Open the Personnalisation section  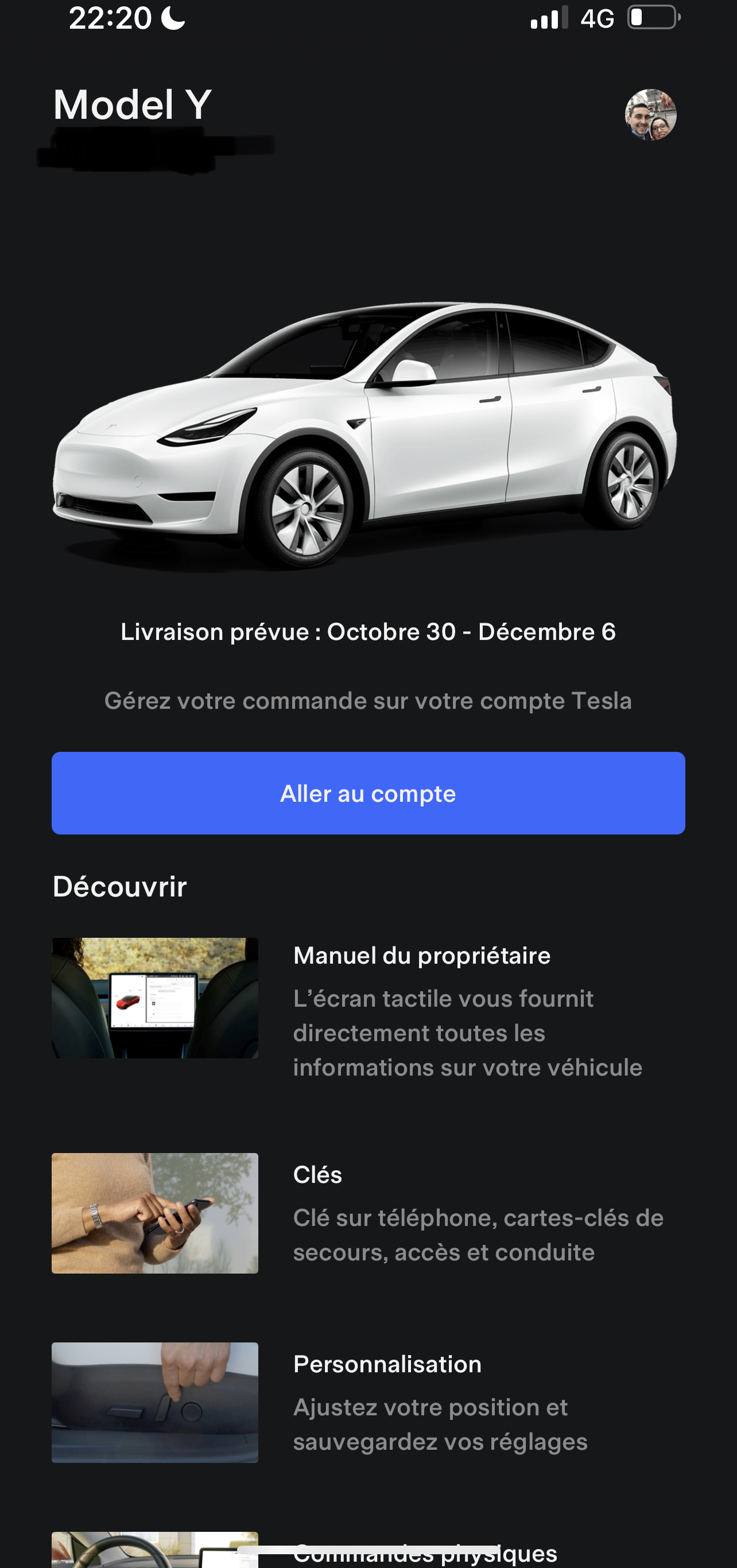coord(368,1403)
